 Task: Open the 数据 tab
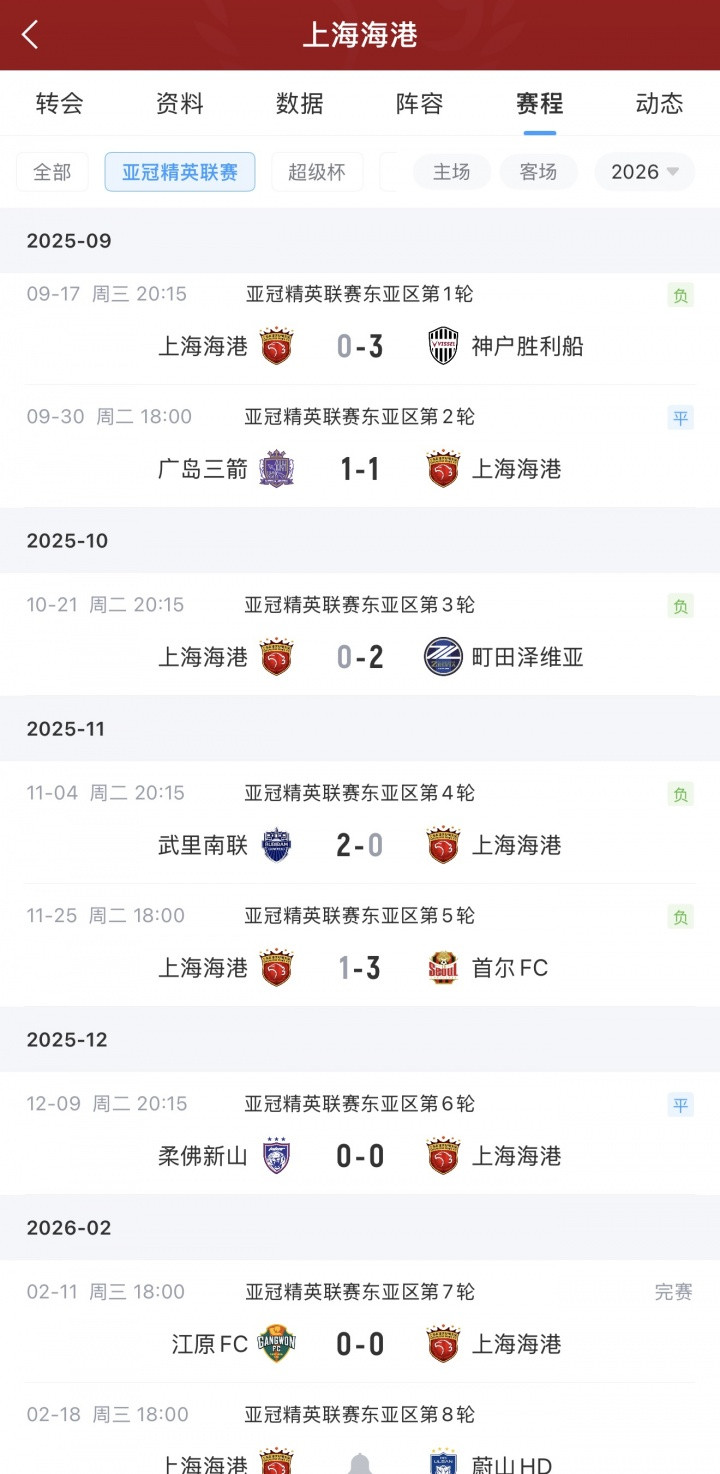[300, 103]
